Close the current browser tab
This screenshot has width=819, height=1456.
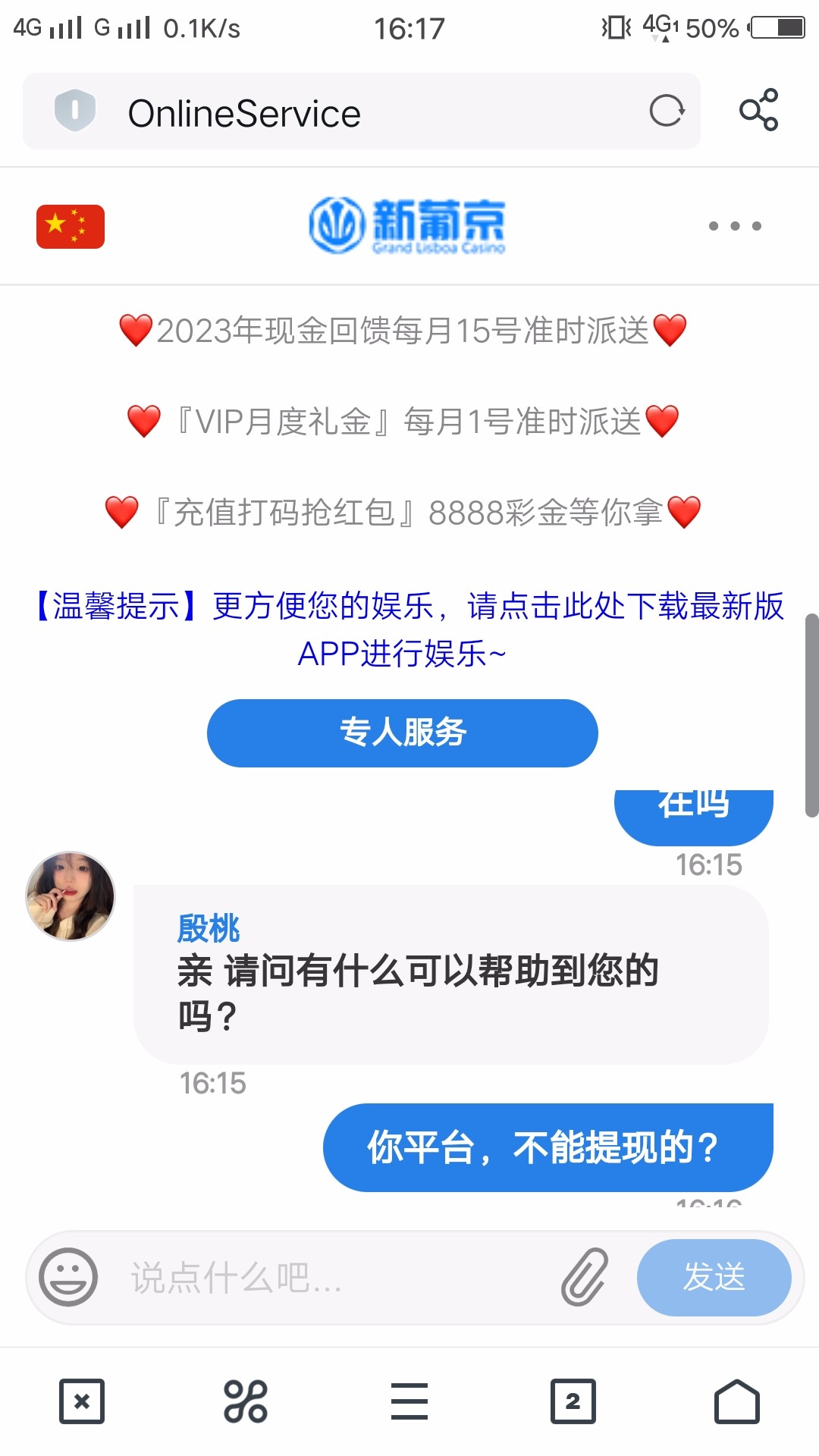point(82,1401)
